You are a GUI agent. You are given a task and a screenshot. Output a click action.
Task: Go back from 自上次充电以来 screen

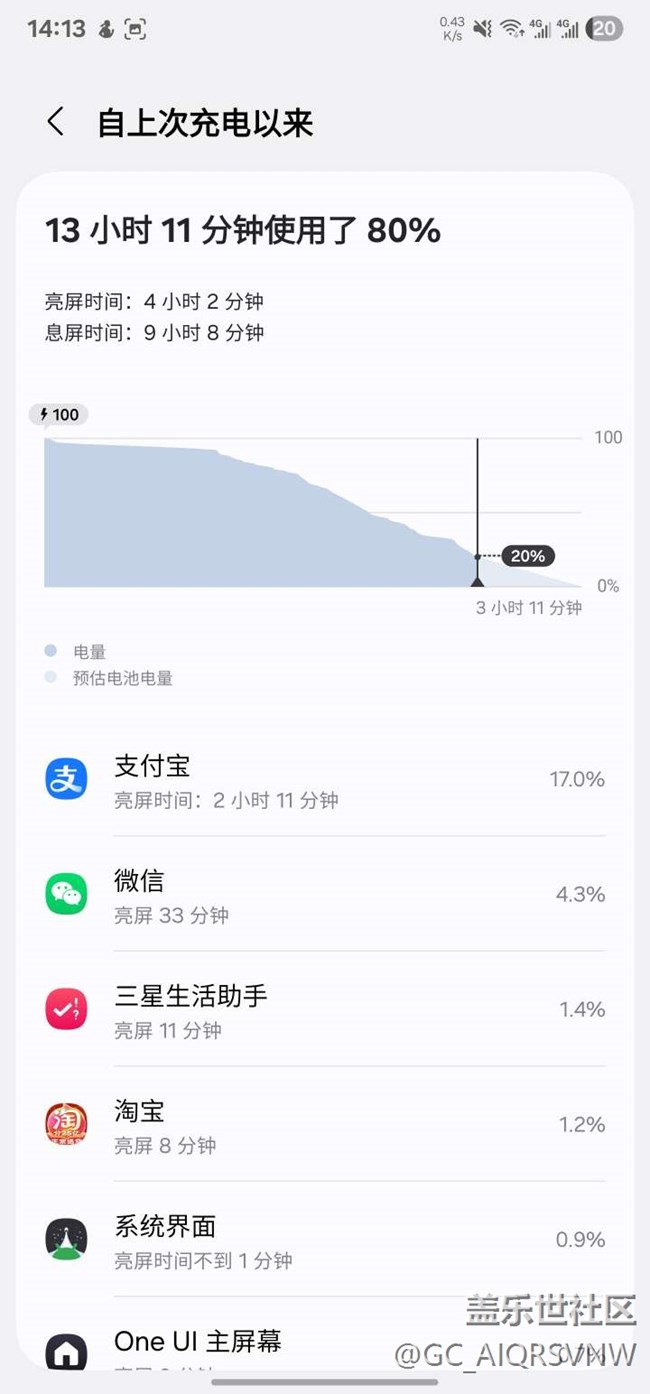coord(56,123)
